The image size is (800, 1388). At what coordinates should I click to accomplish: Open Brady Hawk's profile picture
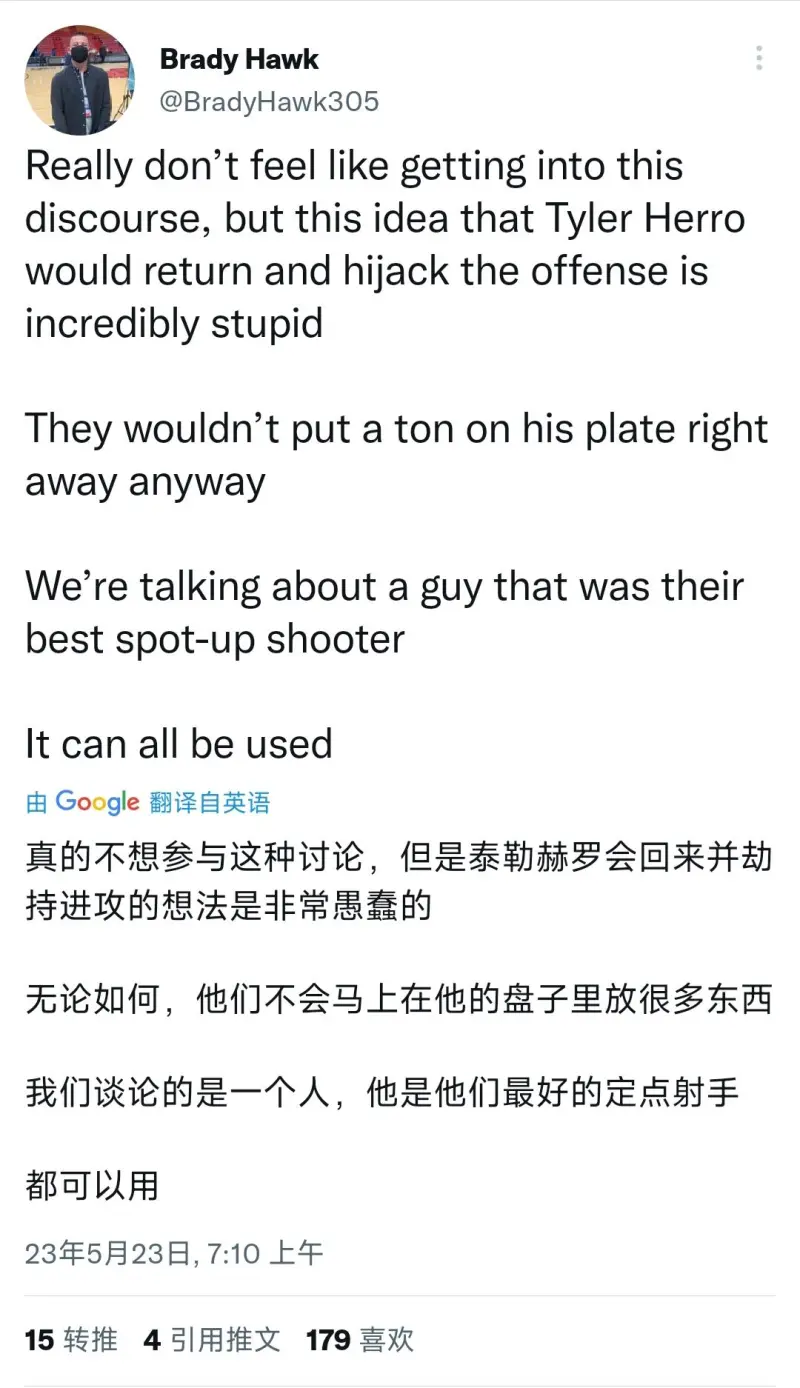(x=78, y=80)
